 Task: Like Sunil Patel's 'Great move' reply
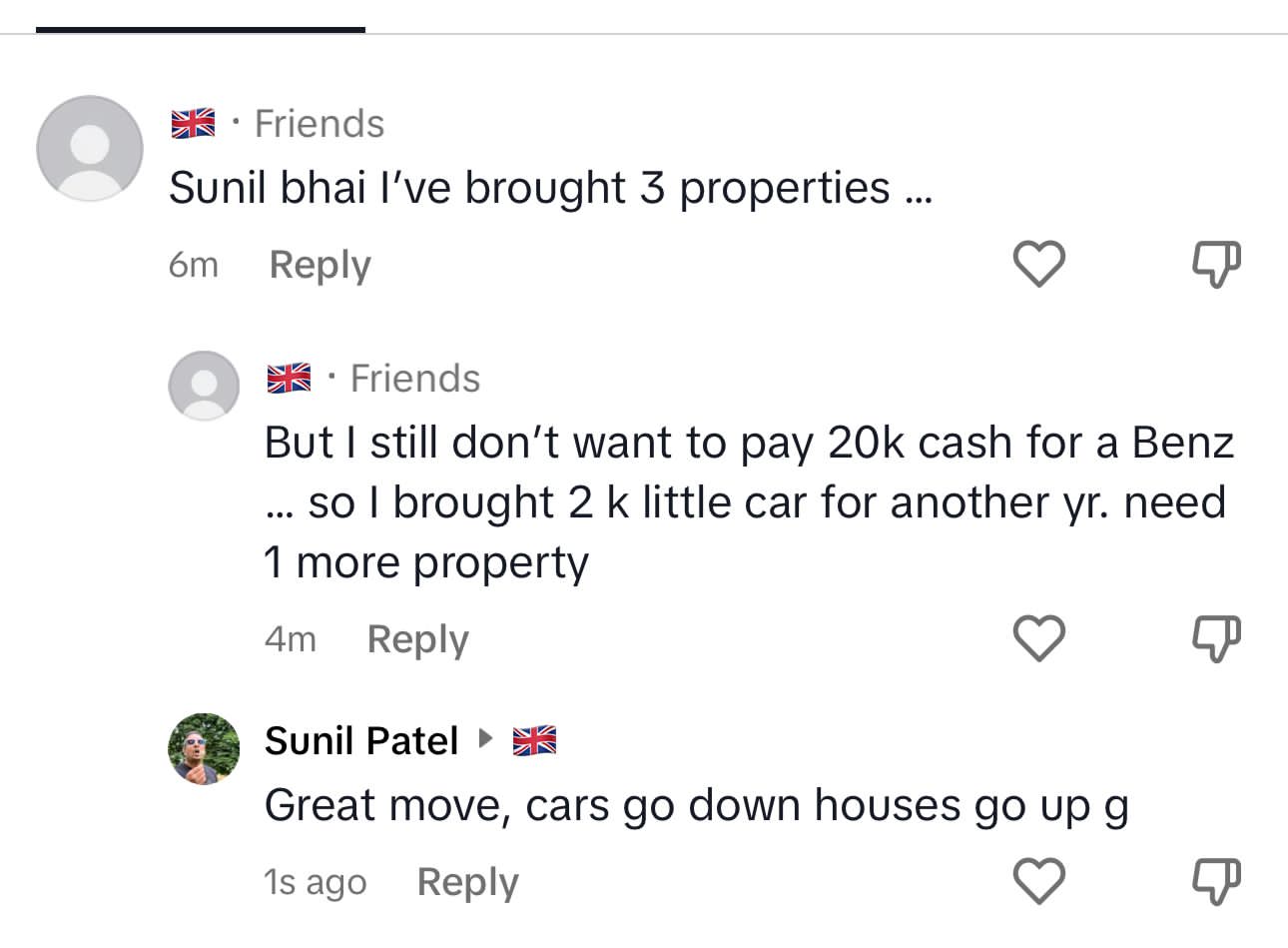(x=1038, y=881)
